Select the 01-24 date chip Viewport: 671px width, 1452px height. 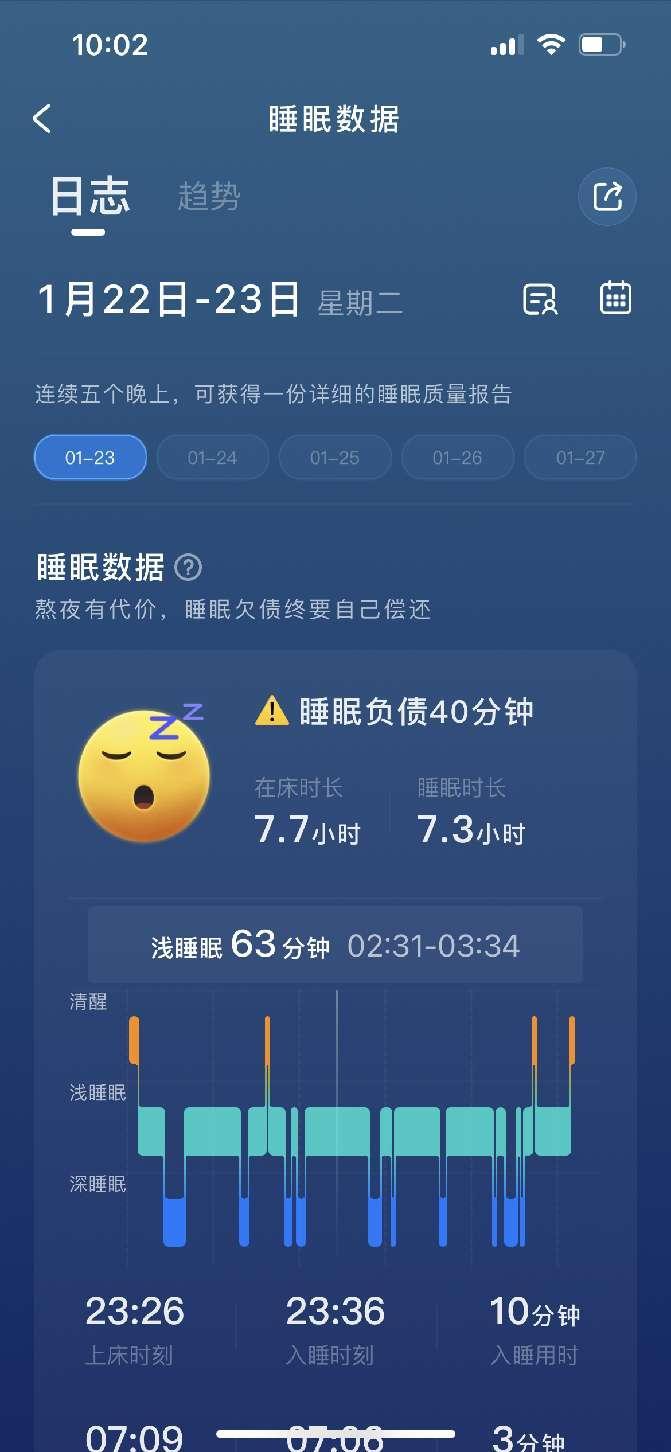(213, 458)
